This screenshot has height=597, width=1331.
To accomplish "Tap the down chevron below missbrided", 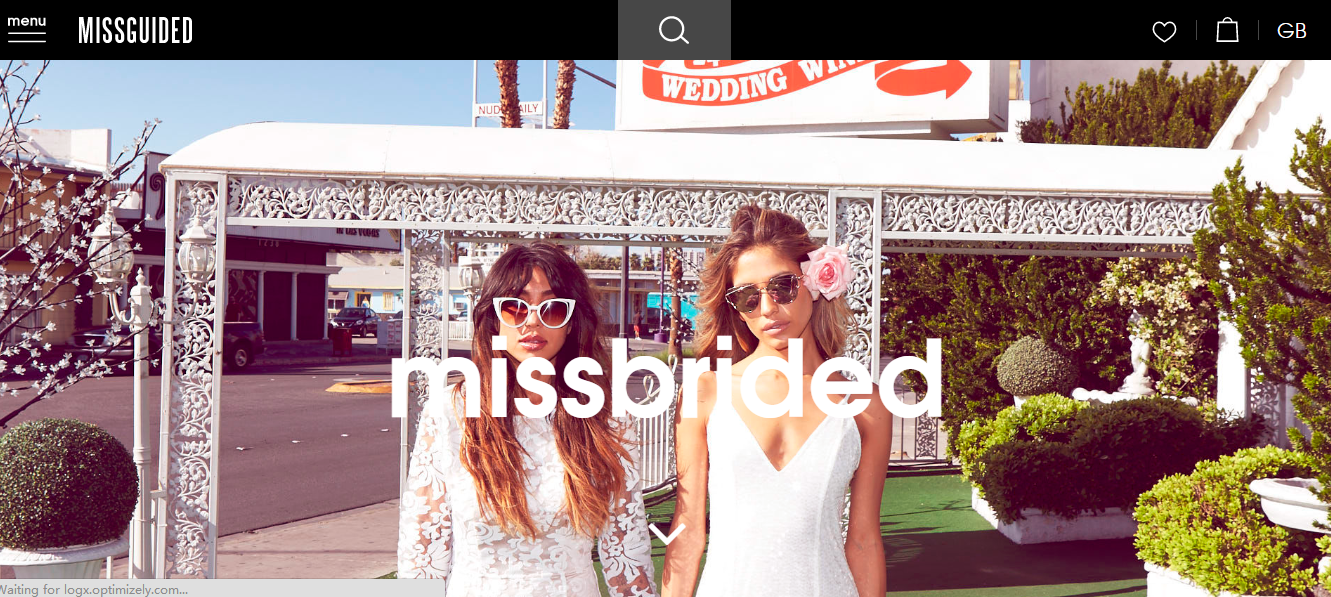I will [667, 533].
